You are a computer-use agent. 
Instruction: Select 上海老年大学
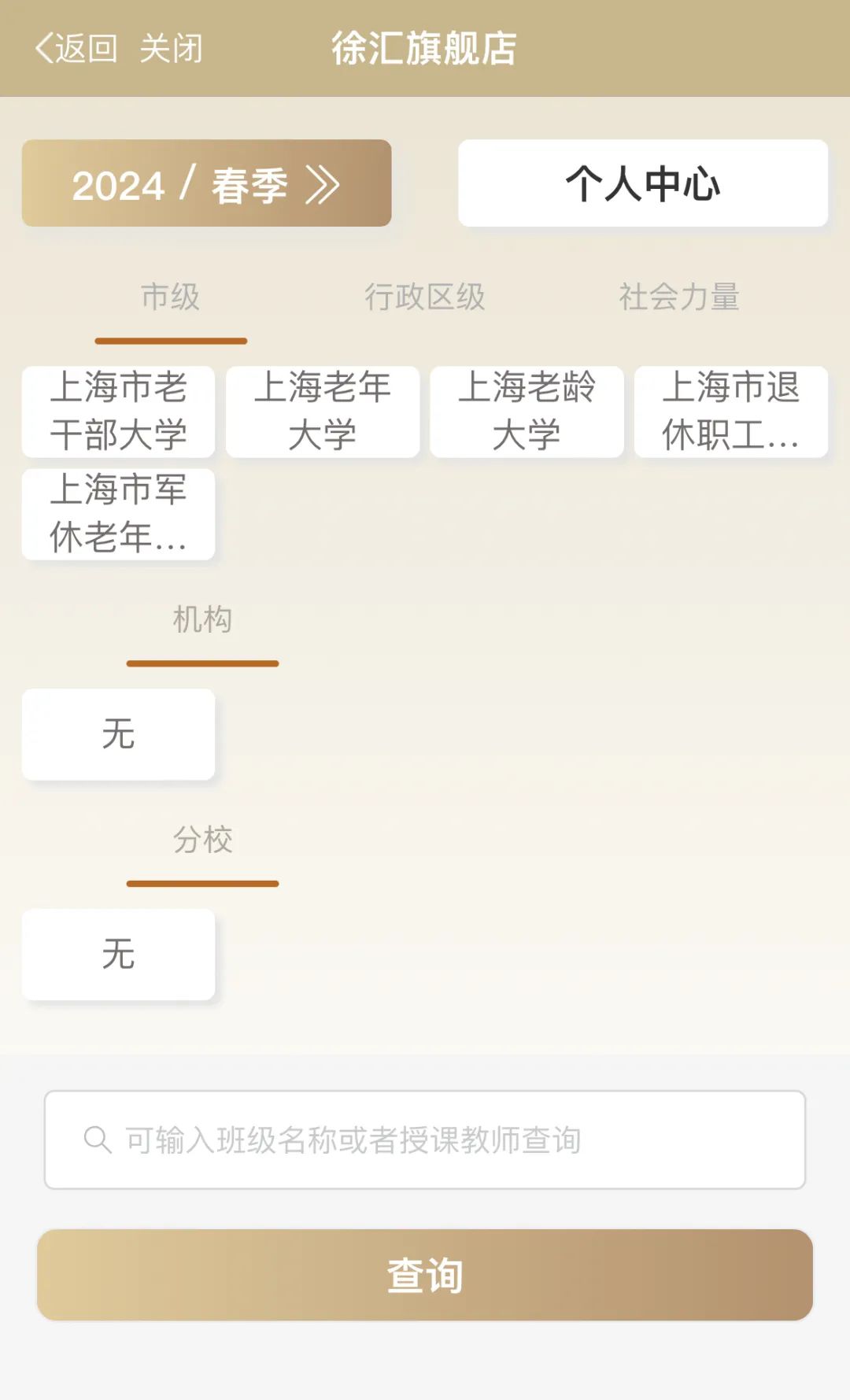coord(322,412)
